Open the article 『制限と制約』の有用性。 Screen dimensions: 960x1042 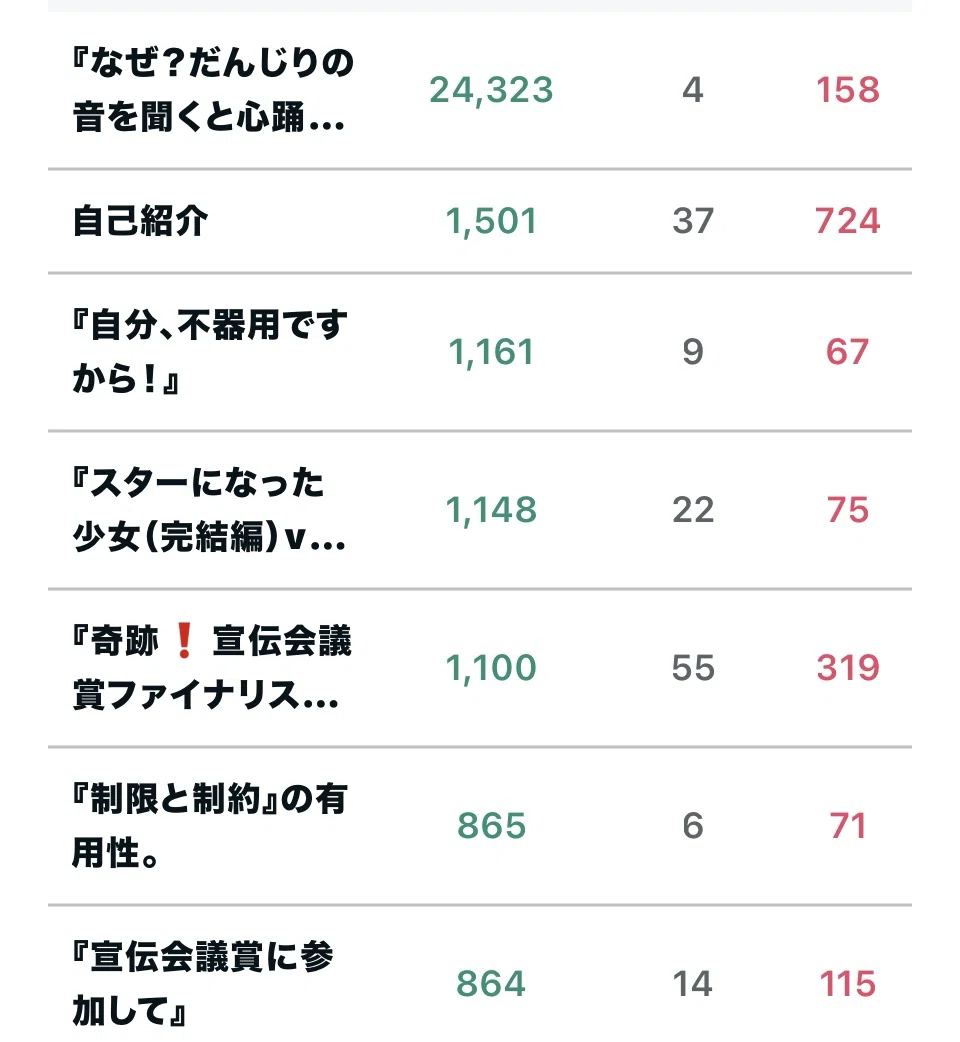[x=209, y=826]
